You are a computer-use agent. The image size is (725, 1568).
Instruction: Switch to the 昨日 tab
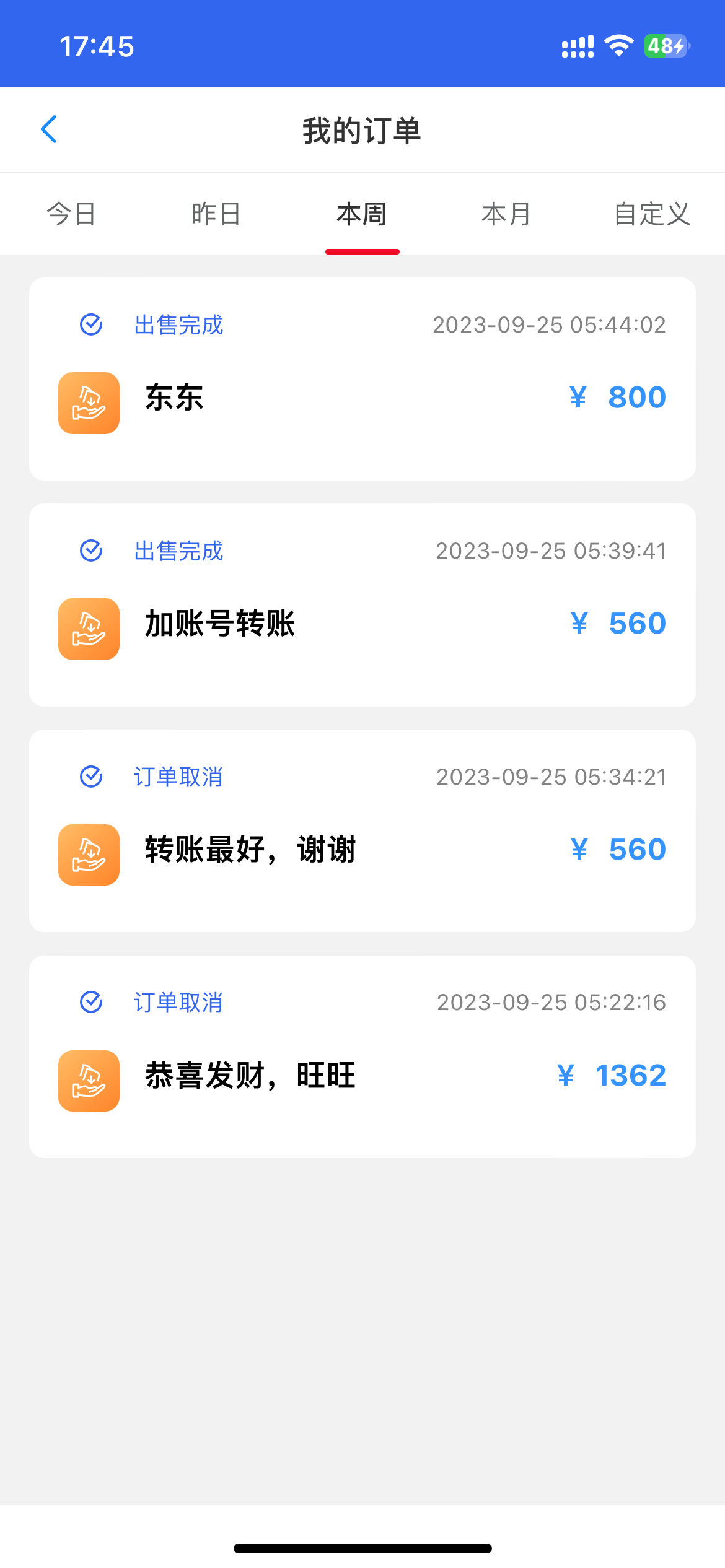[216, 214]
